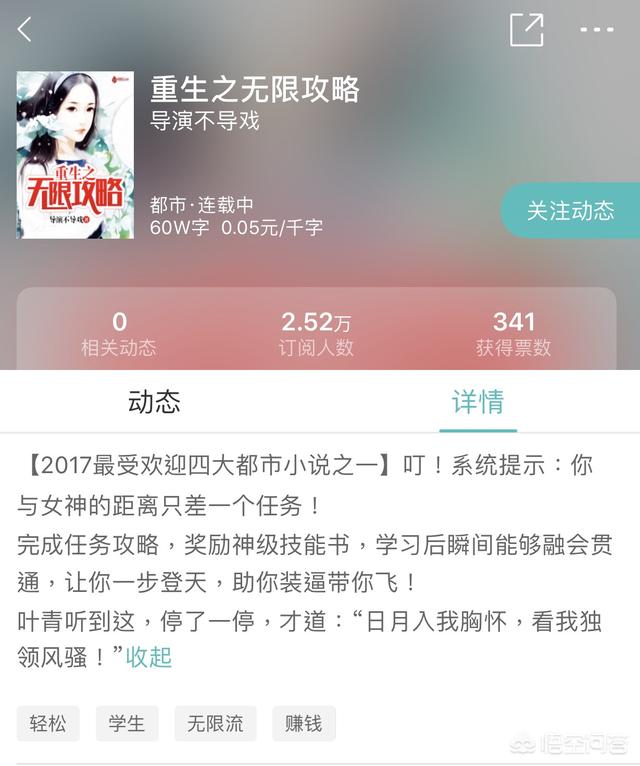Select the 详情 tab
Image resolution: width=640 pixels, height=766 pixels.
tap(478, 402)
